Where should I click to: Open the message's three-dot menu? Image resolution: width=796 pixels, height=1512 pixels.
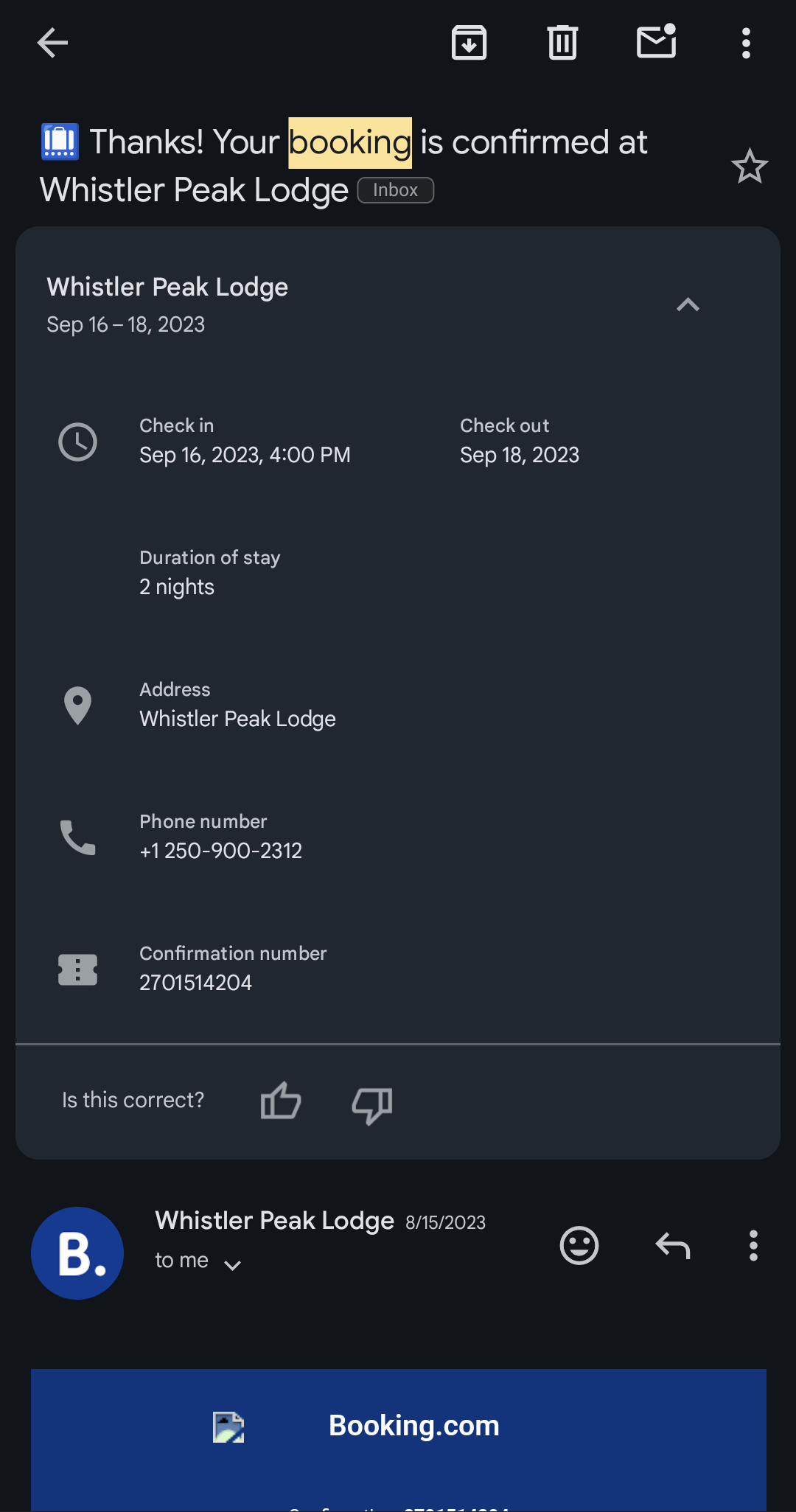[x=753, y=1245]
